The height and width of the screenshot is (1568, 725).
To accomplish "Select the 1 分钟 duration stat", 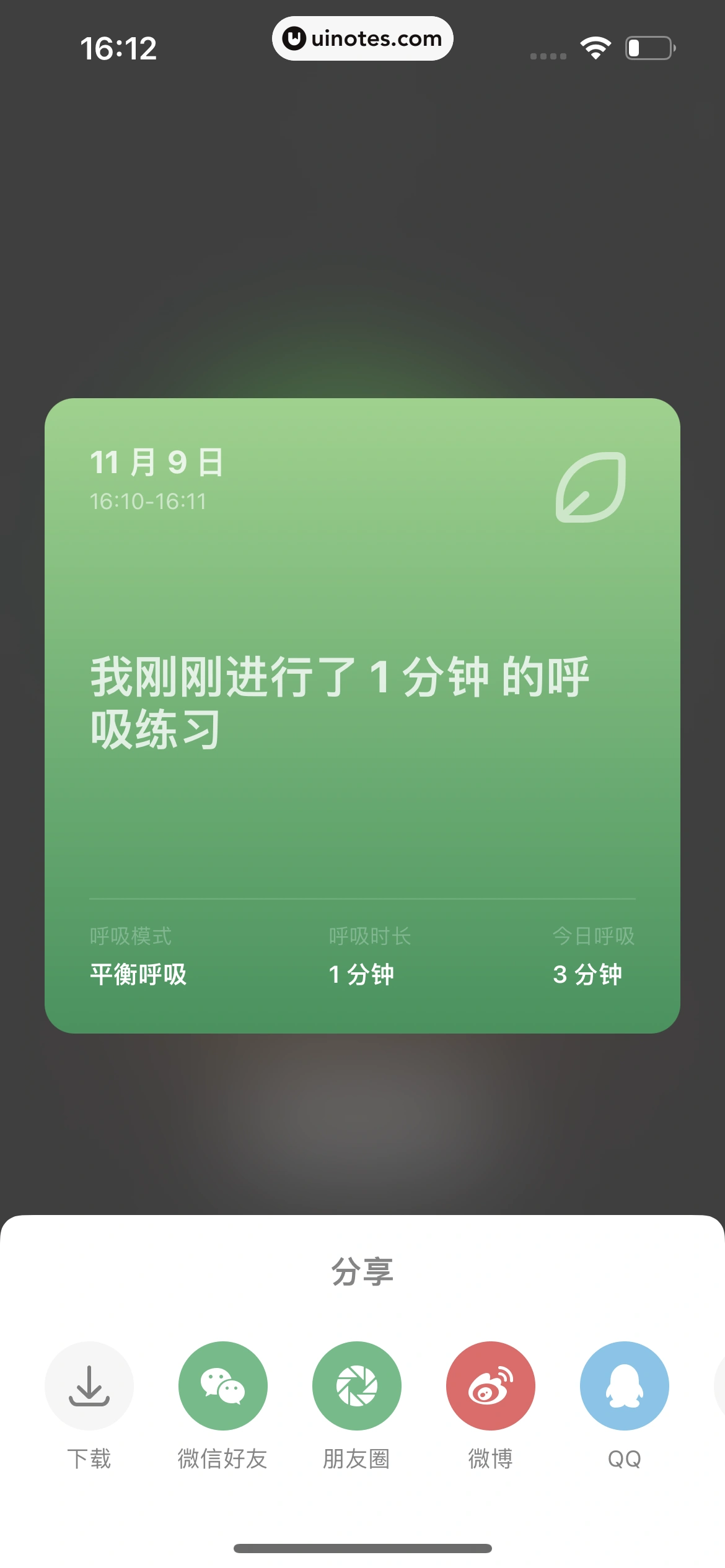I will click(x=362, y=973).
